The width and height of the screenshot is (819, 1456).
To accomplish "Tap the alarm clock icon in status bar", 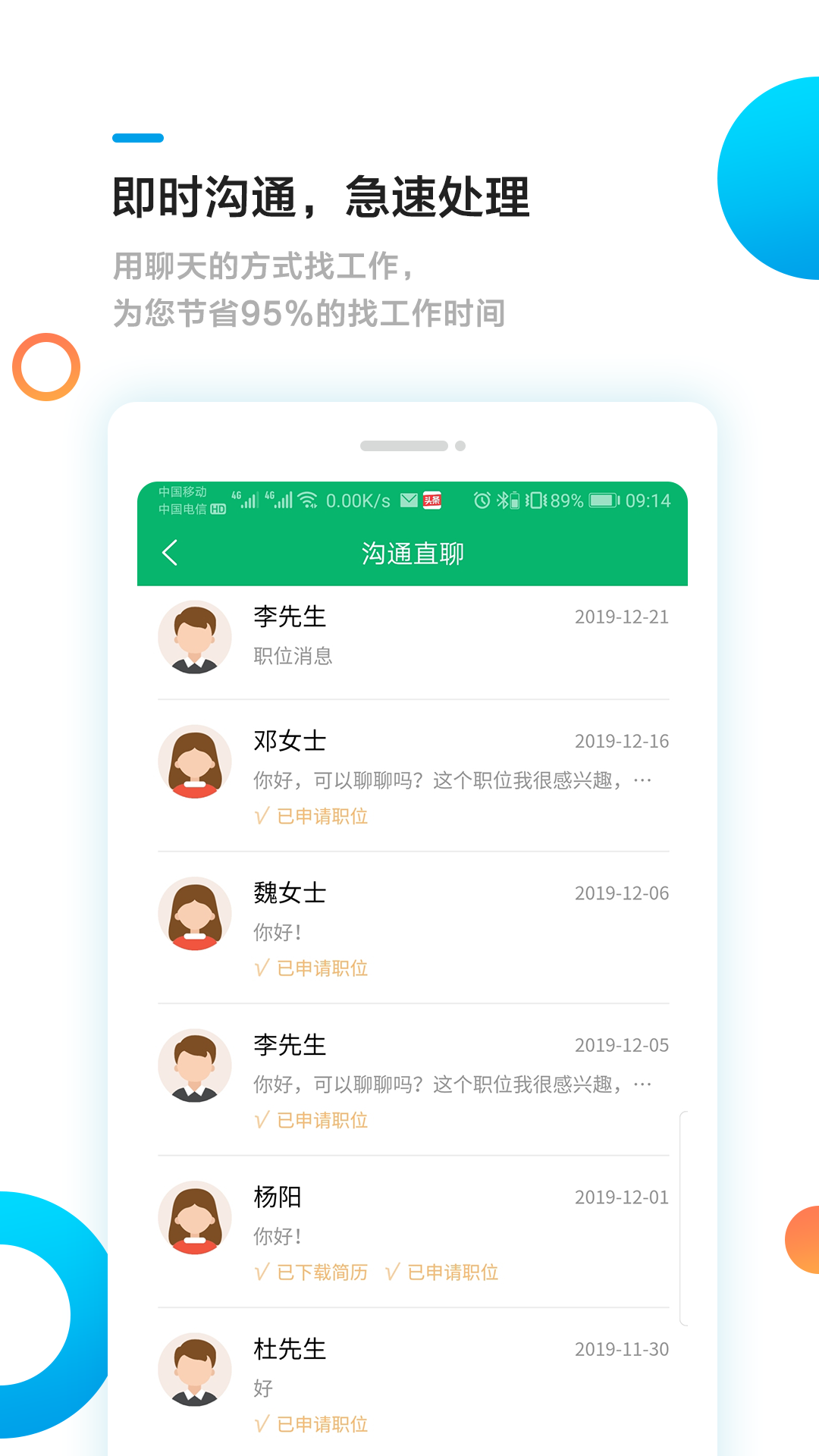I will (x=481, y=500).
